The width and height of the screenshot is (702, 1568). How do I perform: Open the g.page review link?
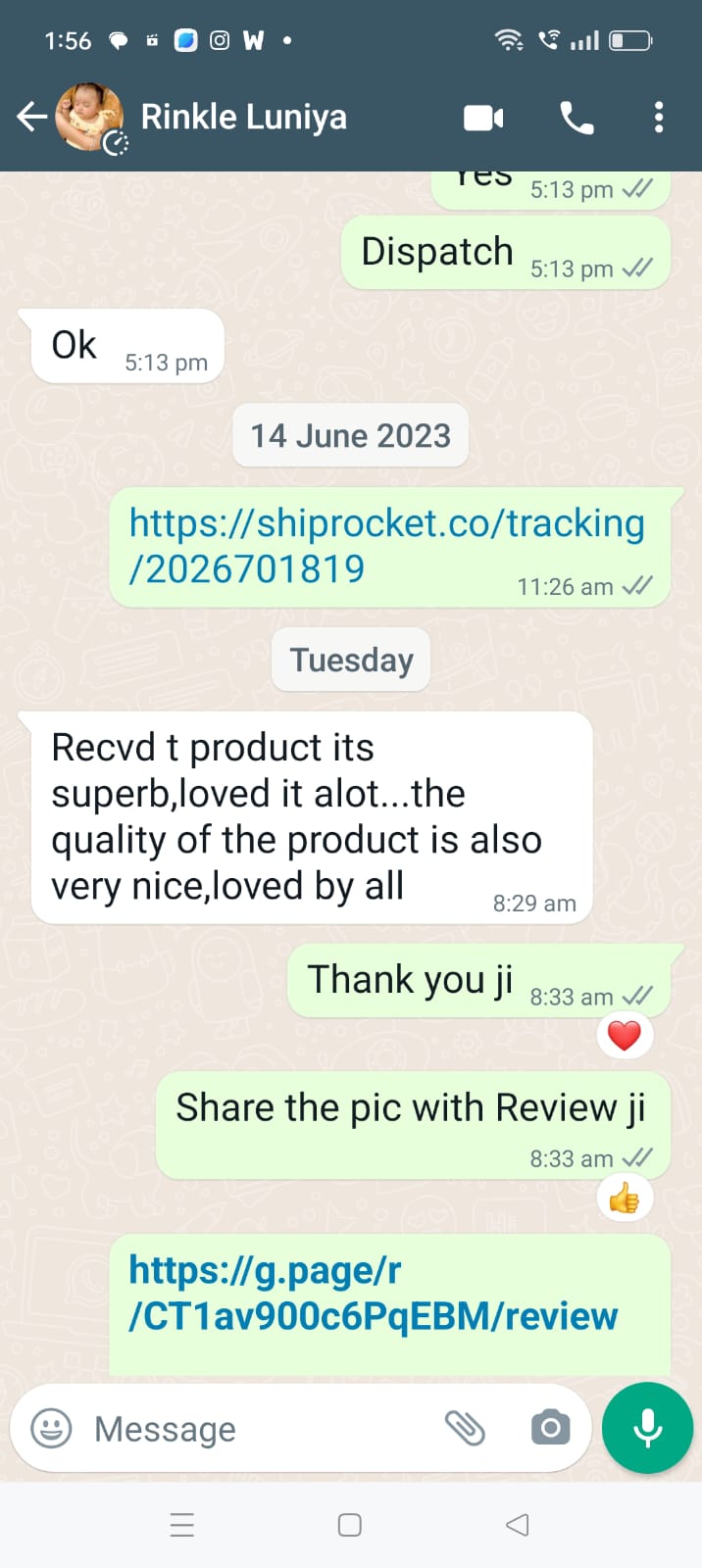(x=373, y=1293)
